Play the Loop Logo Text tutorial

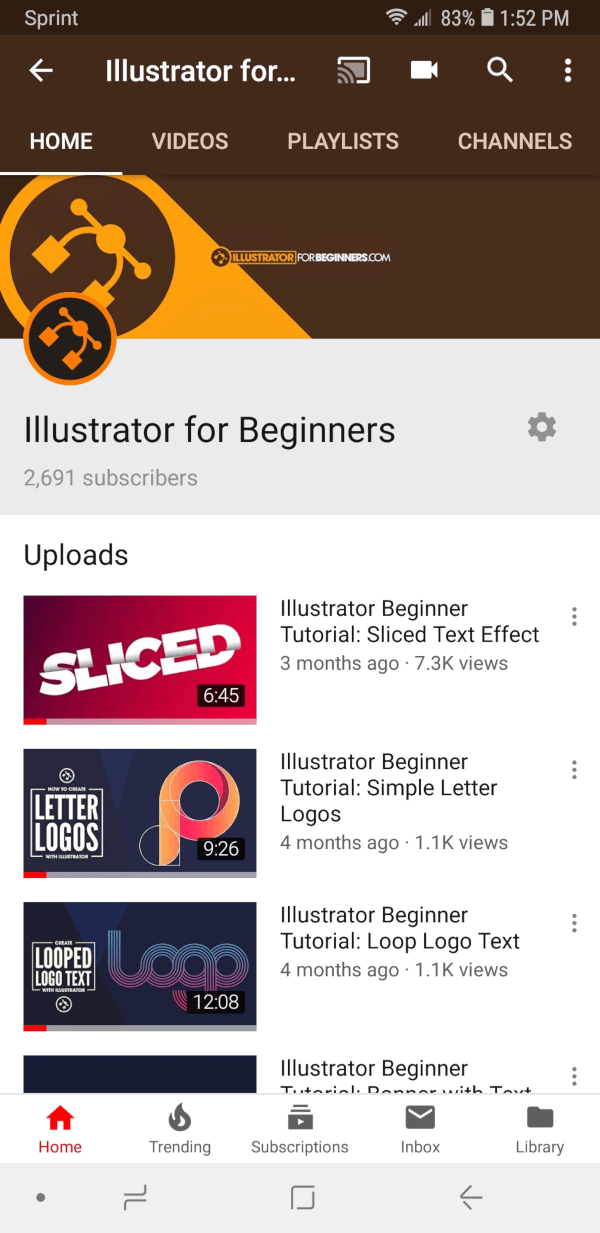(140, 964)
